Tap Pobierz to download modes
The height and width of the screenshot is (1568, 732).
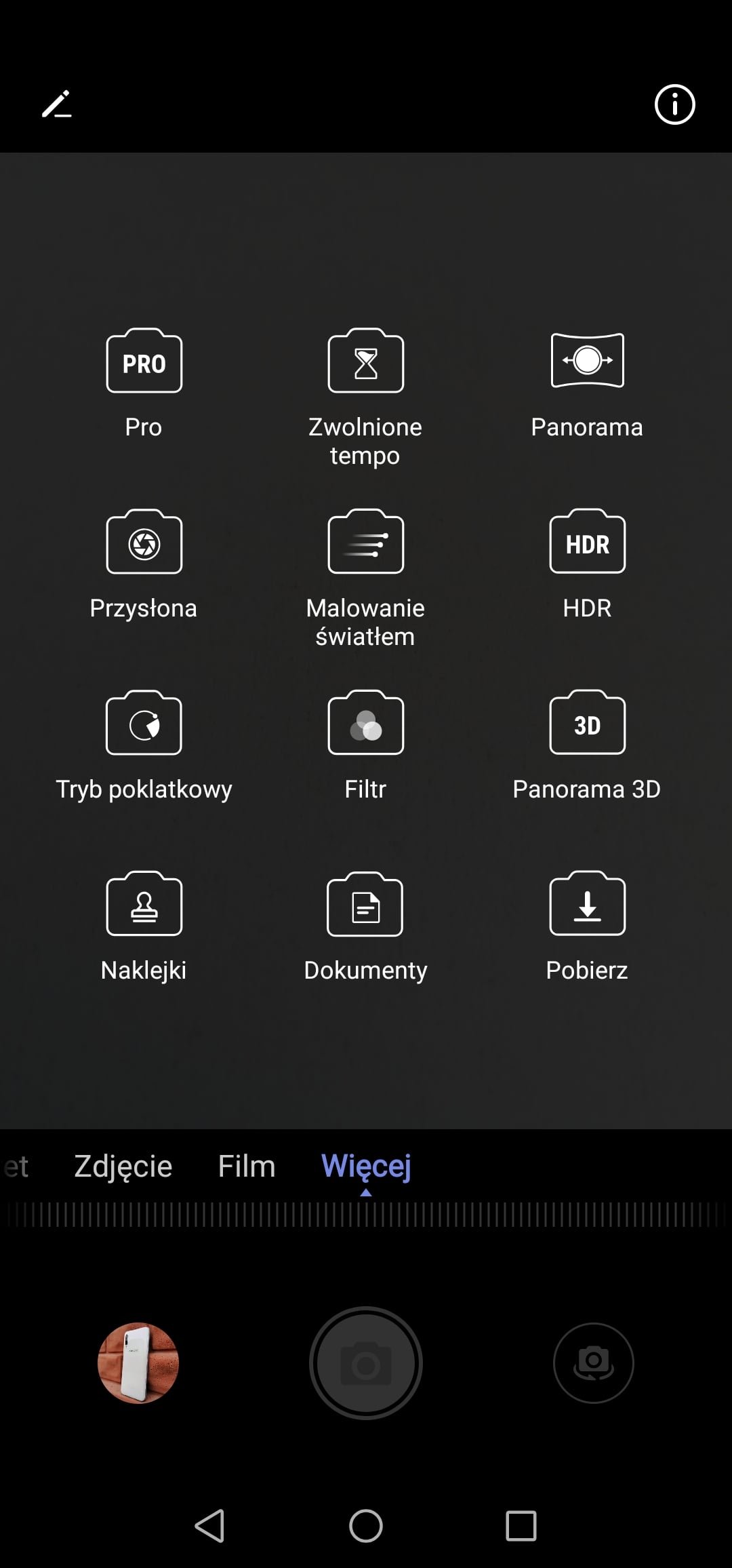pos(587,926)
